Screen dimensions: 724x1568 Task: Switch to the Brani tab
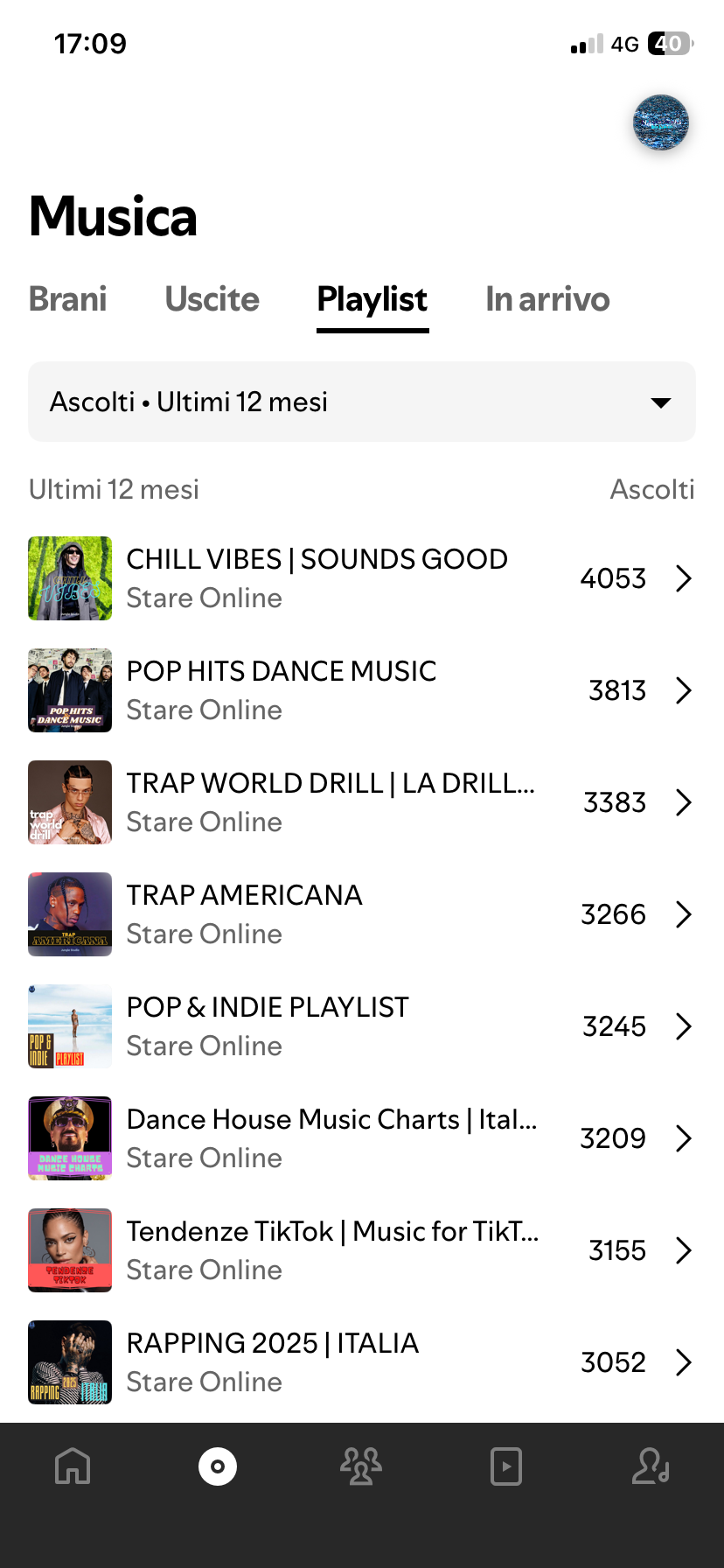[68, 299]
